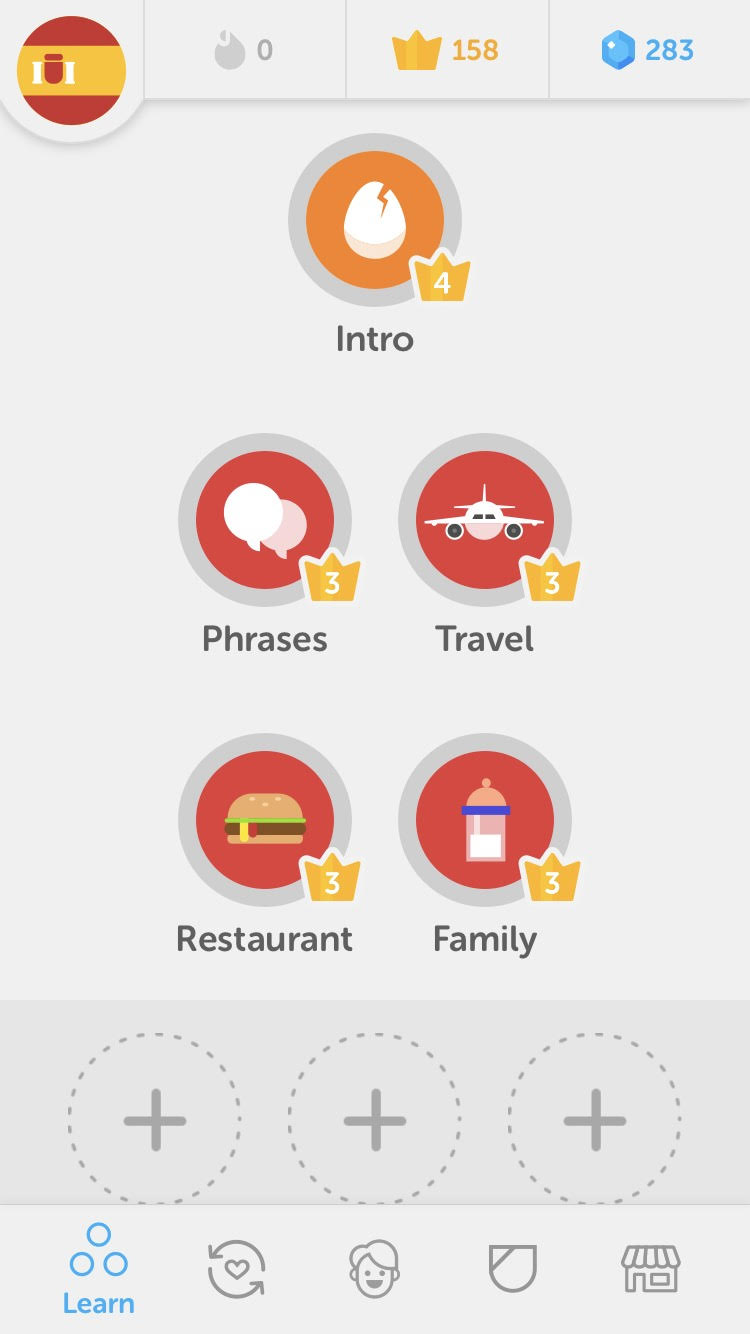This screenshot has height=1334, width=750.
Task: View the streak flame counter
Action: coord(244,50)
